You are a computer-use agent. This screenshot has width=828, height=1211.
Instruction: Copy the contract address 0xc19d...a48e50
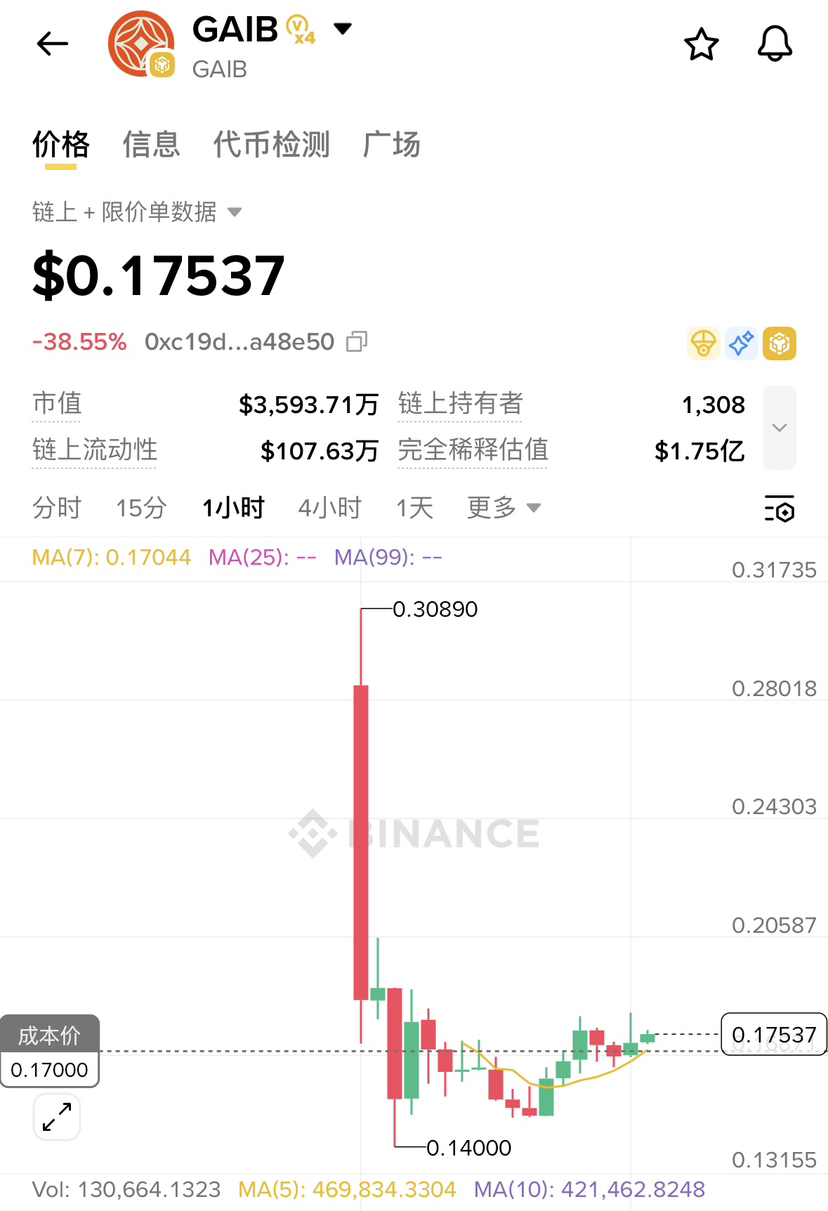point(356,342)
